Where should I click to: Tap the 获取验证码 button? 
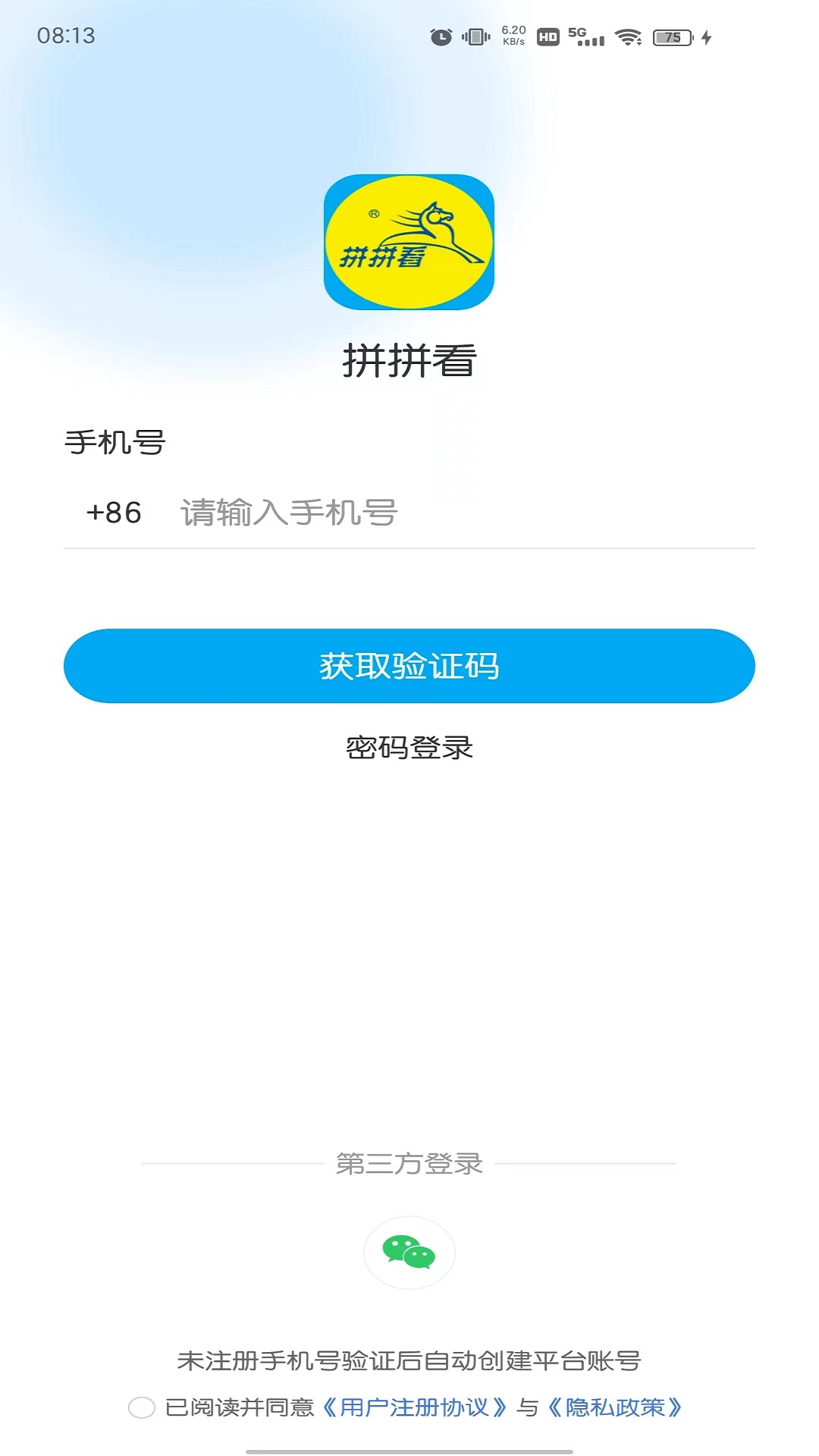click(409, 666)
